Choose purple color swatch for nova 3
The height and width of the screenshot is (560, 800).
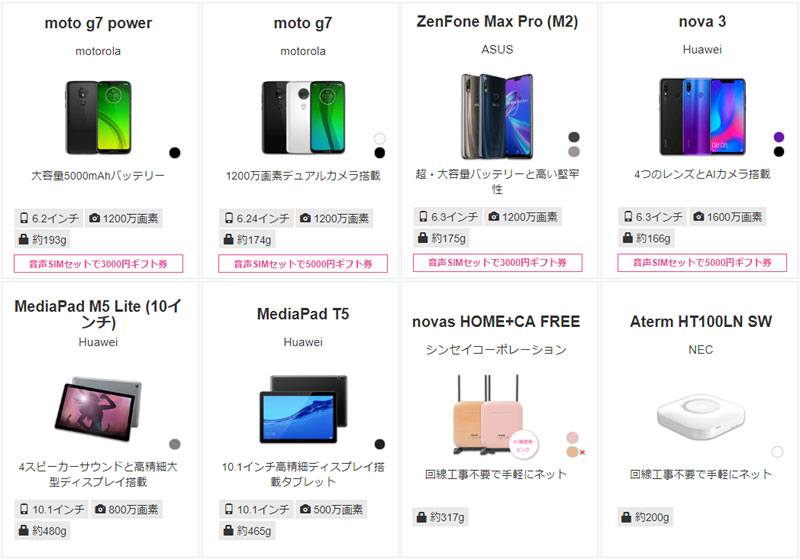778,137
